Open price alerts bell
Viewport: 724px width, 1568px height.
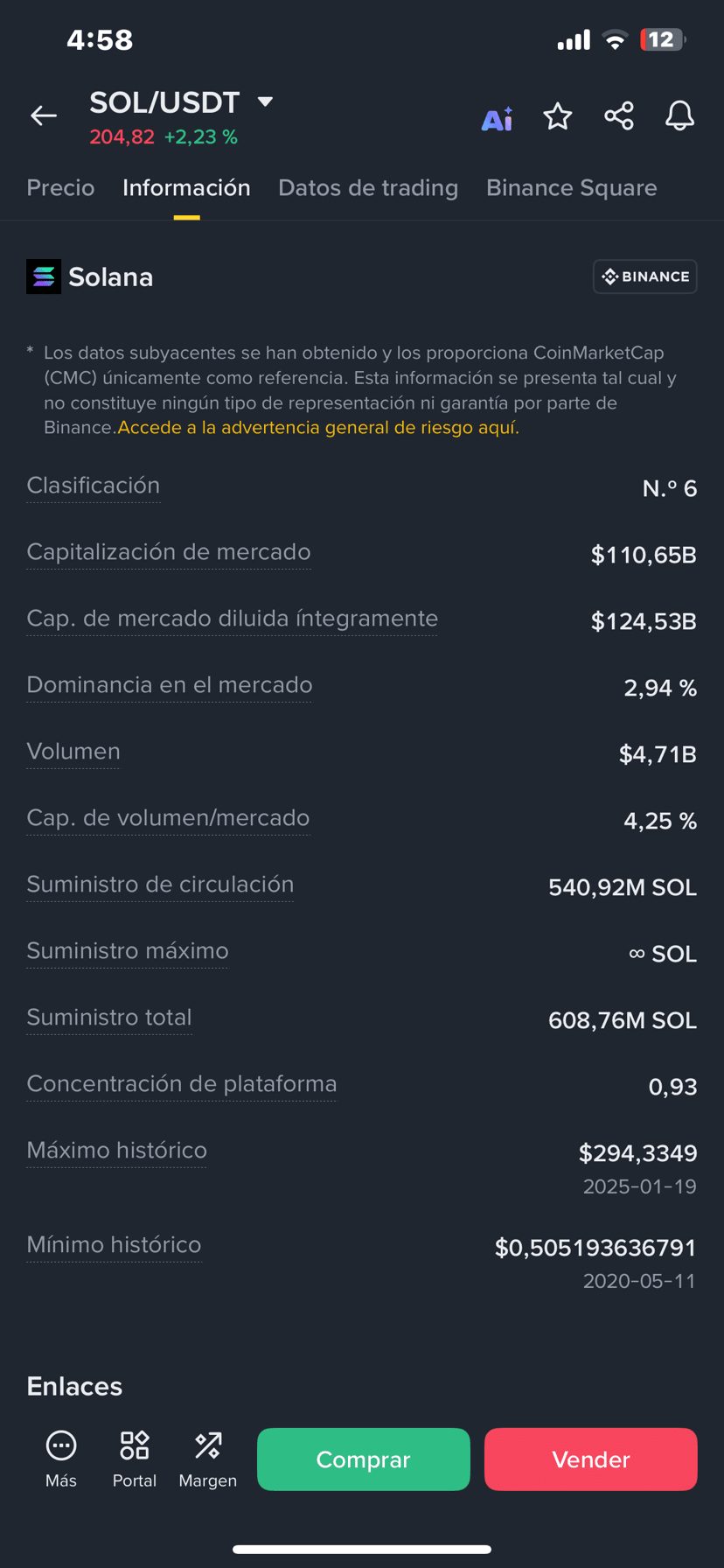click(x=679, y=116)
